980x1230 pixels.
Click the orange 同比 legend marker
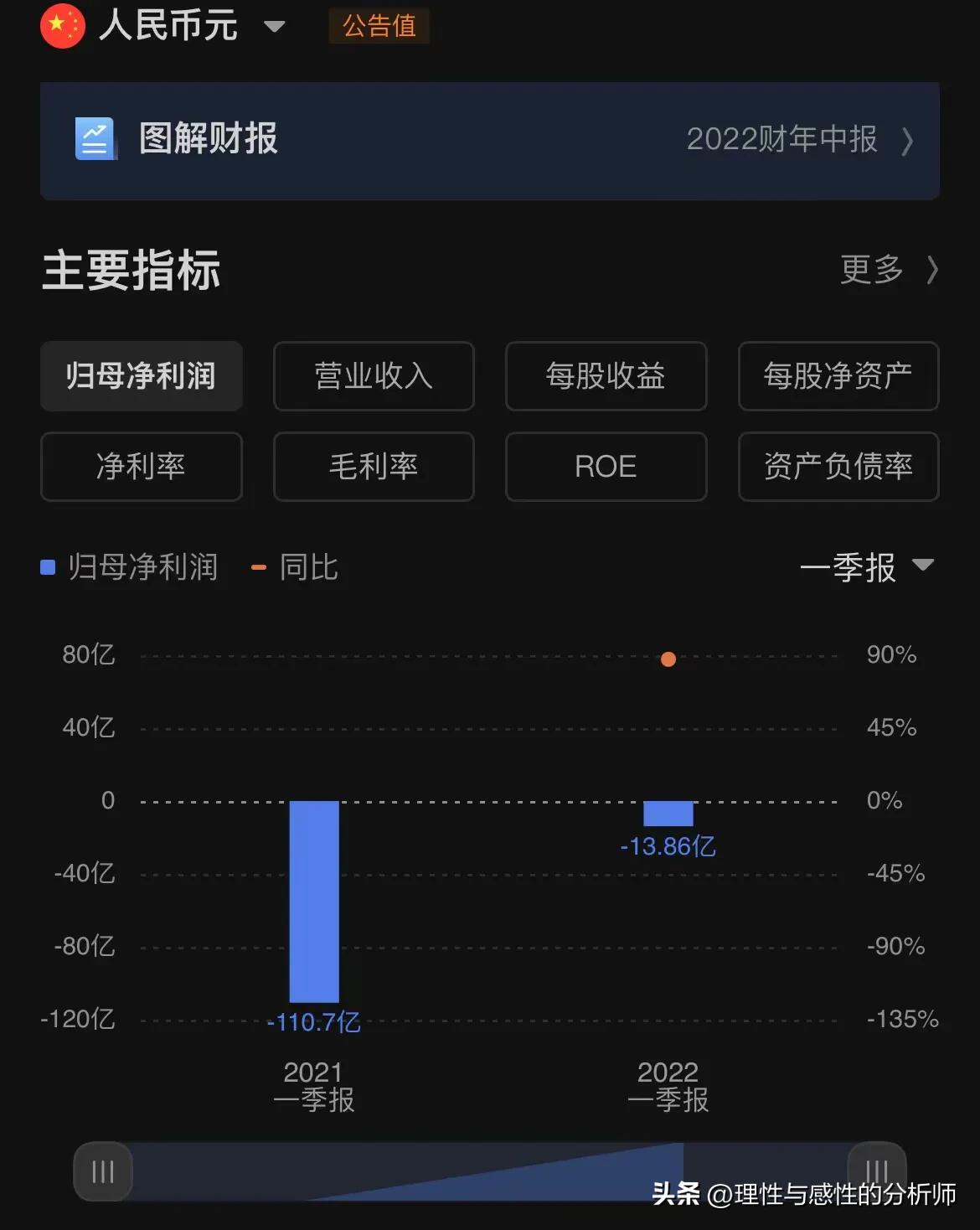[259, 567]
